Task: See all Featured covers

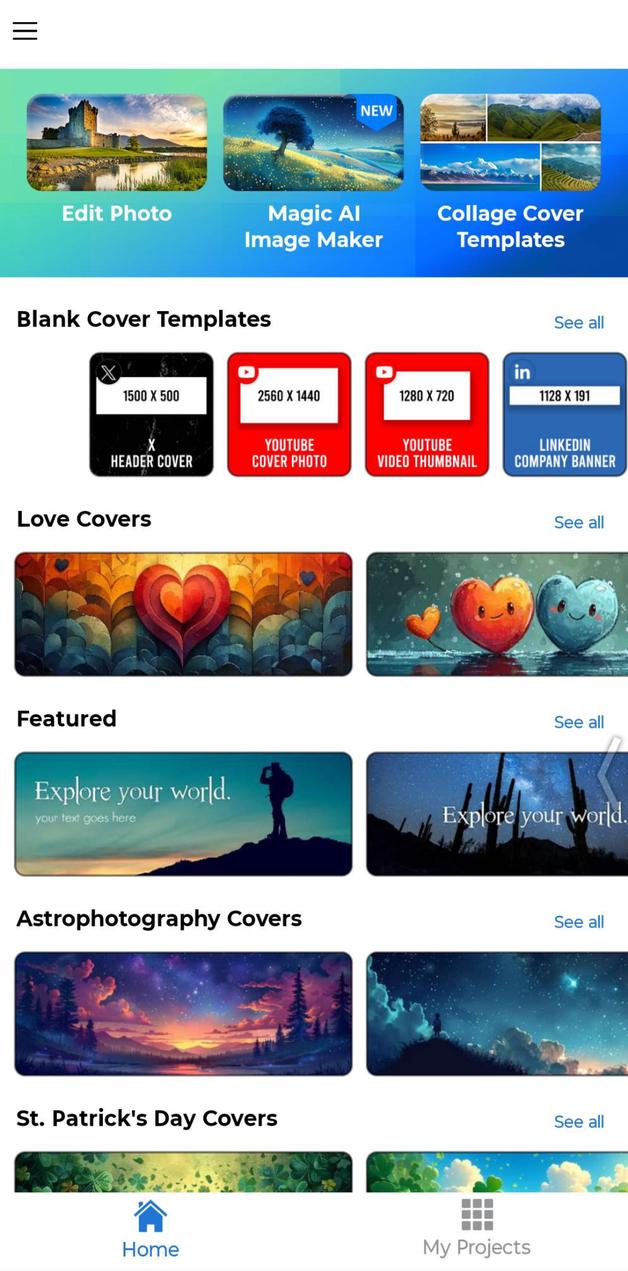Action: (x=579, y=723)
